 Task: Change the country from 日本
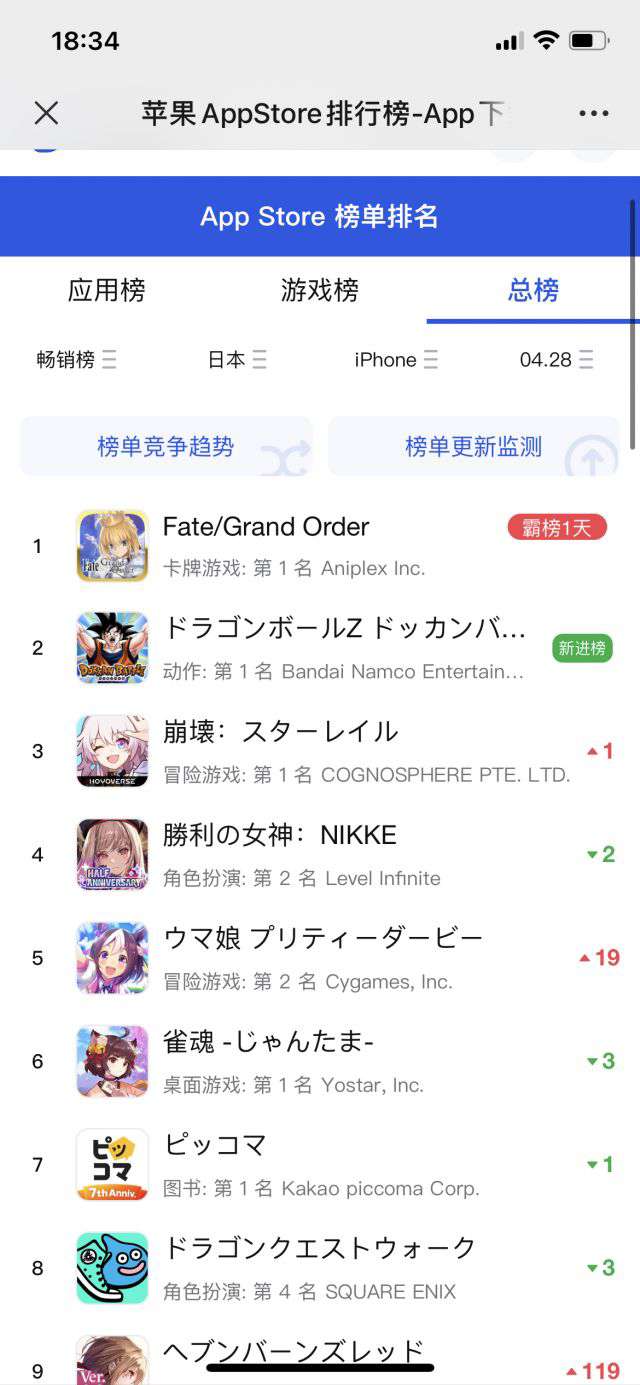[x=237, y=360]
